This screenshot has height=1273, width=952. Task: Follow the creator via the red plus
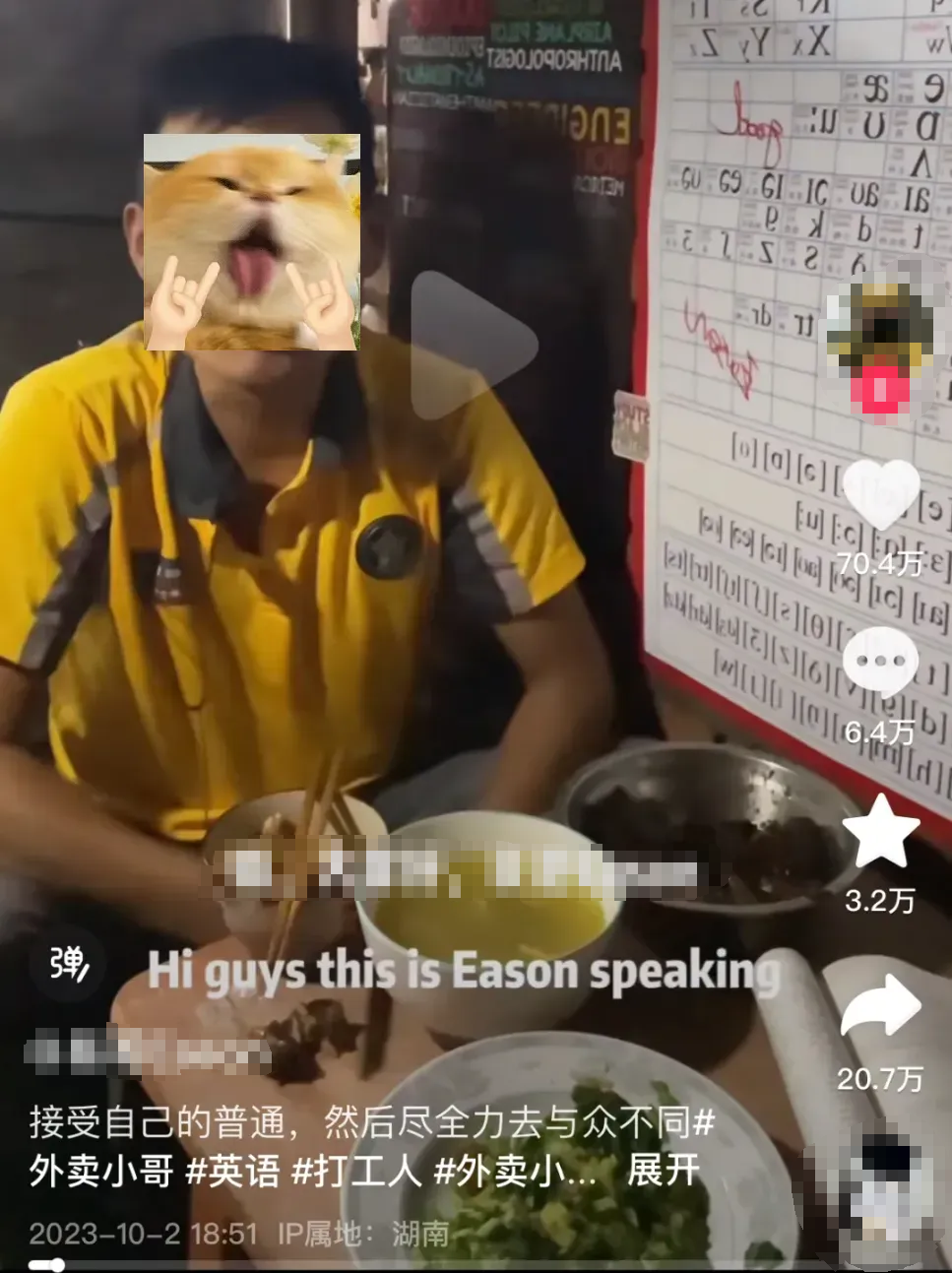coord(879,390)
